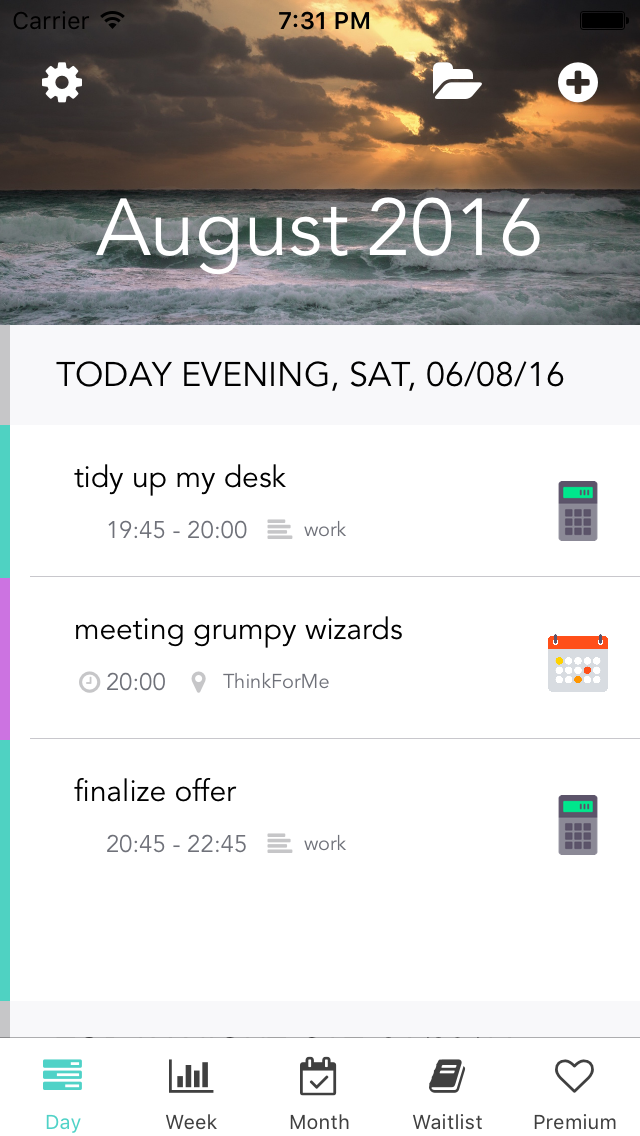Switch to the Month tab
Viewport: 640px width, 1136px height.
(x=319, y=1093)
